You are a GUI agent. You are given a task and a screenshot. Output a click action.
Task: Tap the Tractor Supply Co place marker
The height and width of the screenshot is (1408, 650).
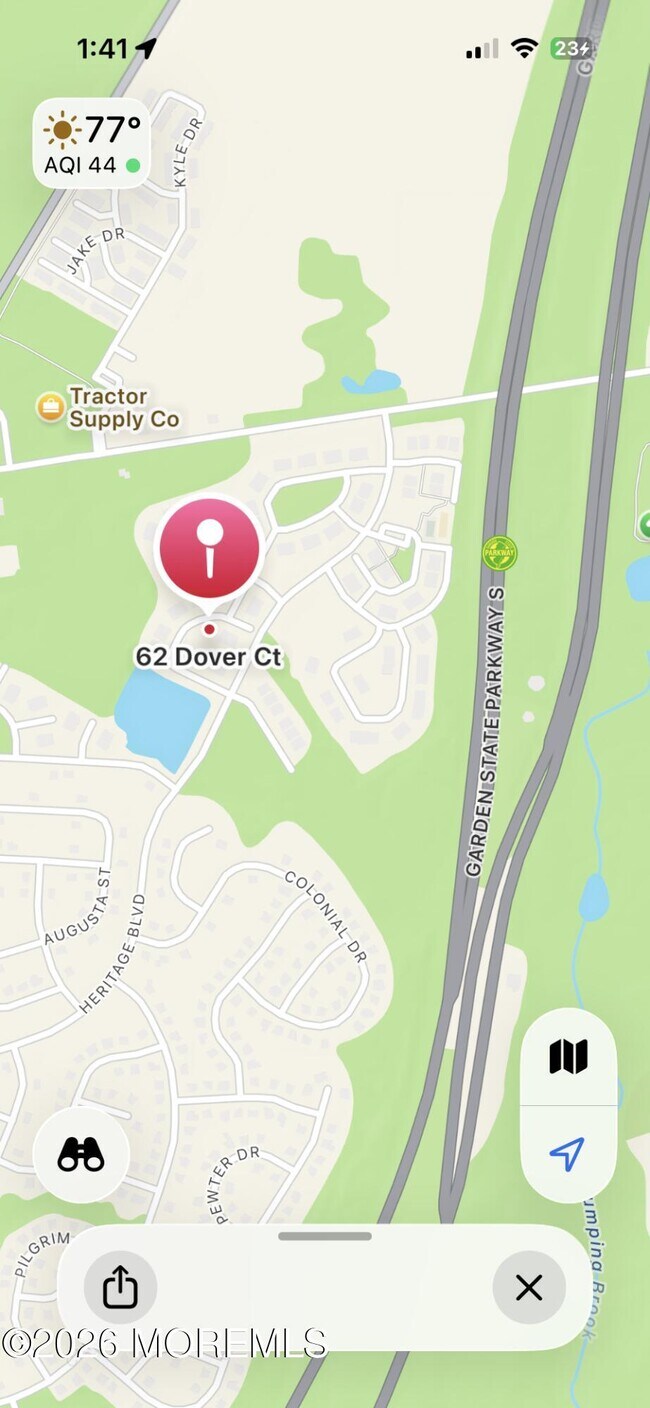(50, 407)
